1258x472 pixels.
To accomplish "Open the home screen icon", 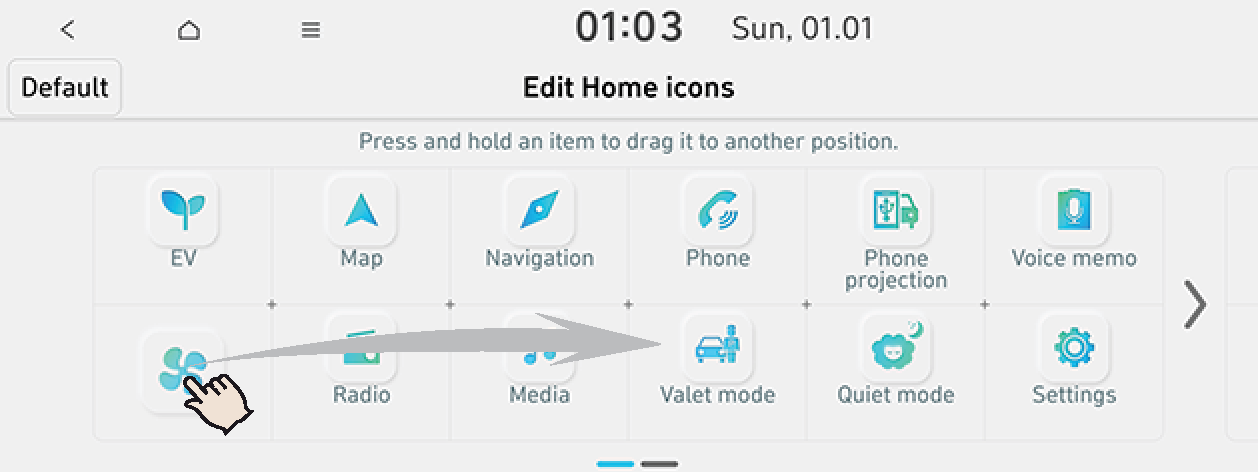I will [x=188, y=30].
